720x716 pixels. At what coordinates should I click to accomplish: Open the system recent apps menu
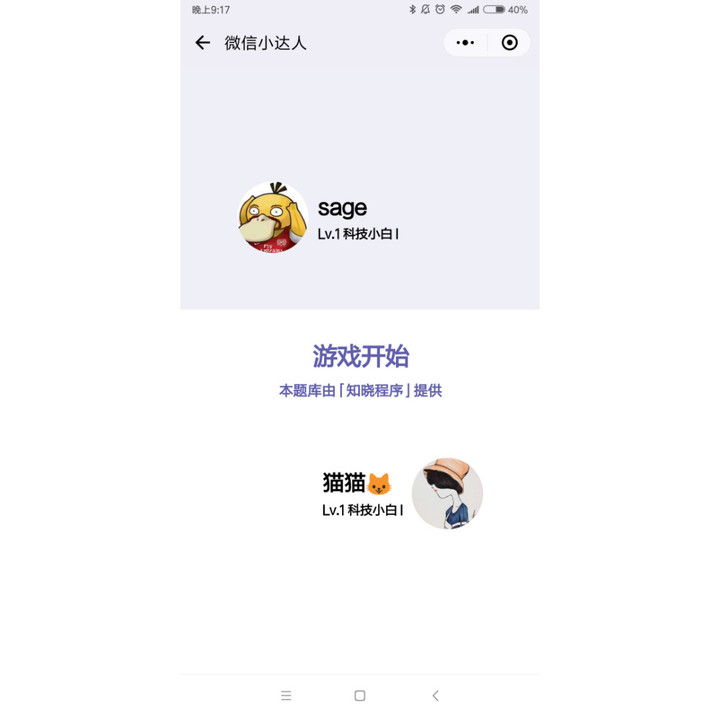[x=286, y=696]
